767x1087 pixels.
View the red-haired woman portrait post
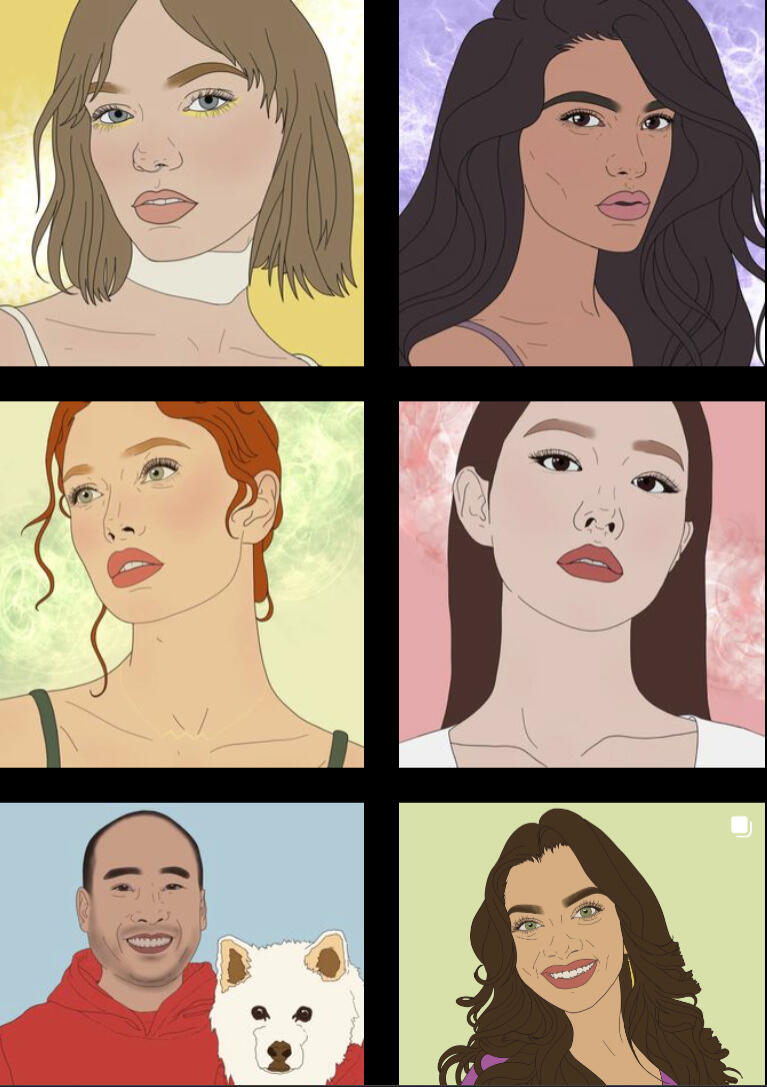pos(181,584)
